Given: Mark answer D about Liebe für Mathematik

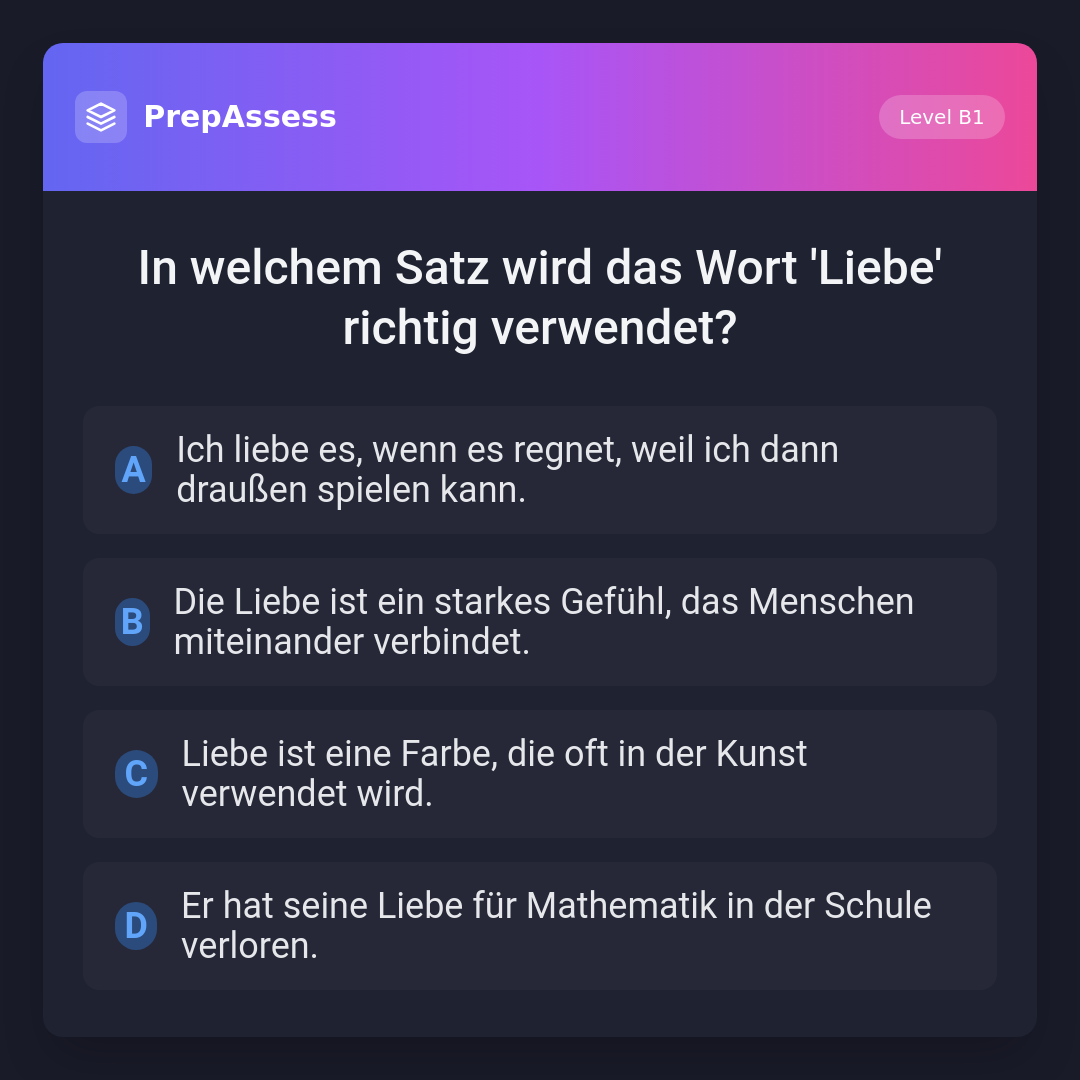Looking at the screenshot, I should coord(540,926).
